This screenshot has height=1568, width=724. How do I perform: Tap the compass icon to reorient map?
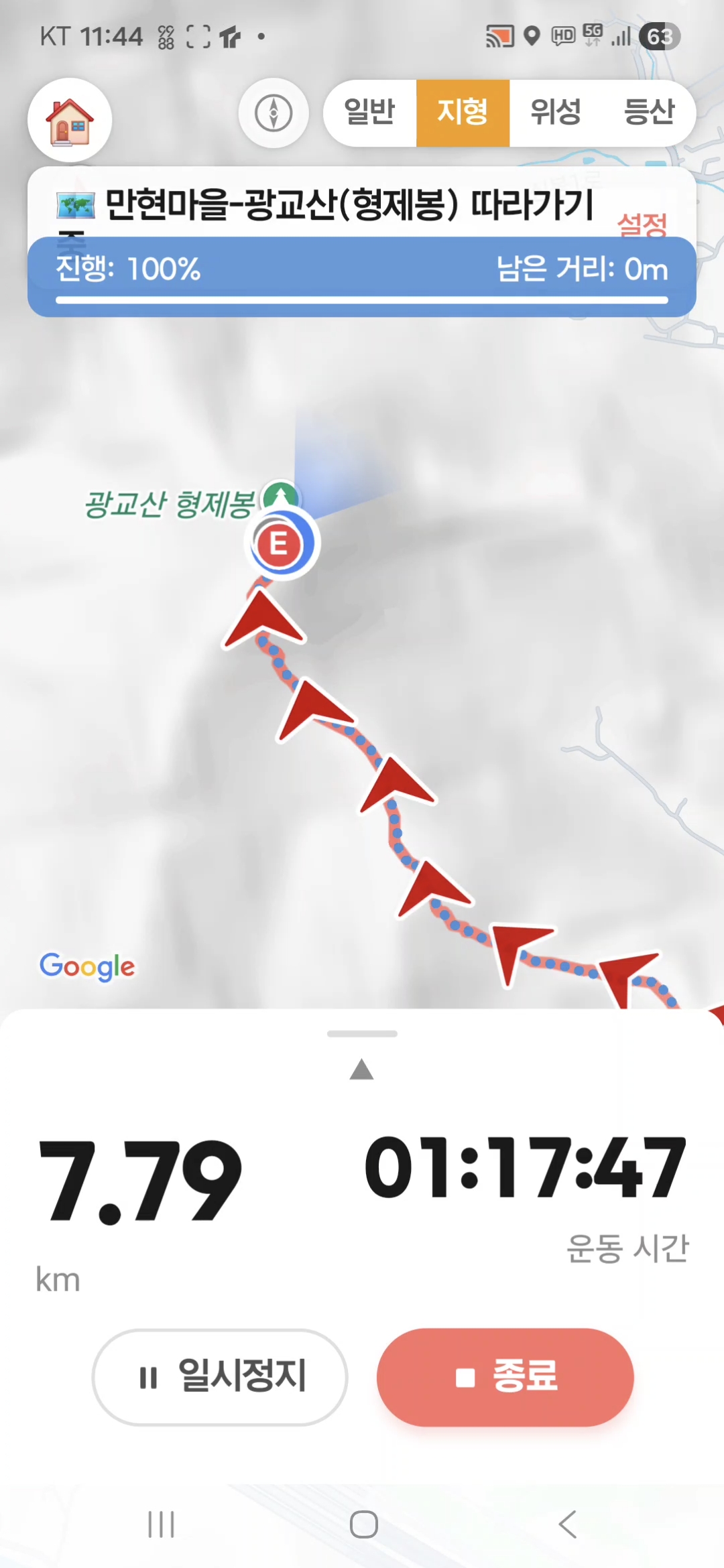coord(274,114)
